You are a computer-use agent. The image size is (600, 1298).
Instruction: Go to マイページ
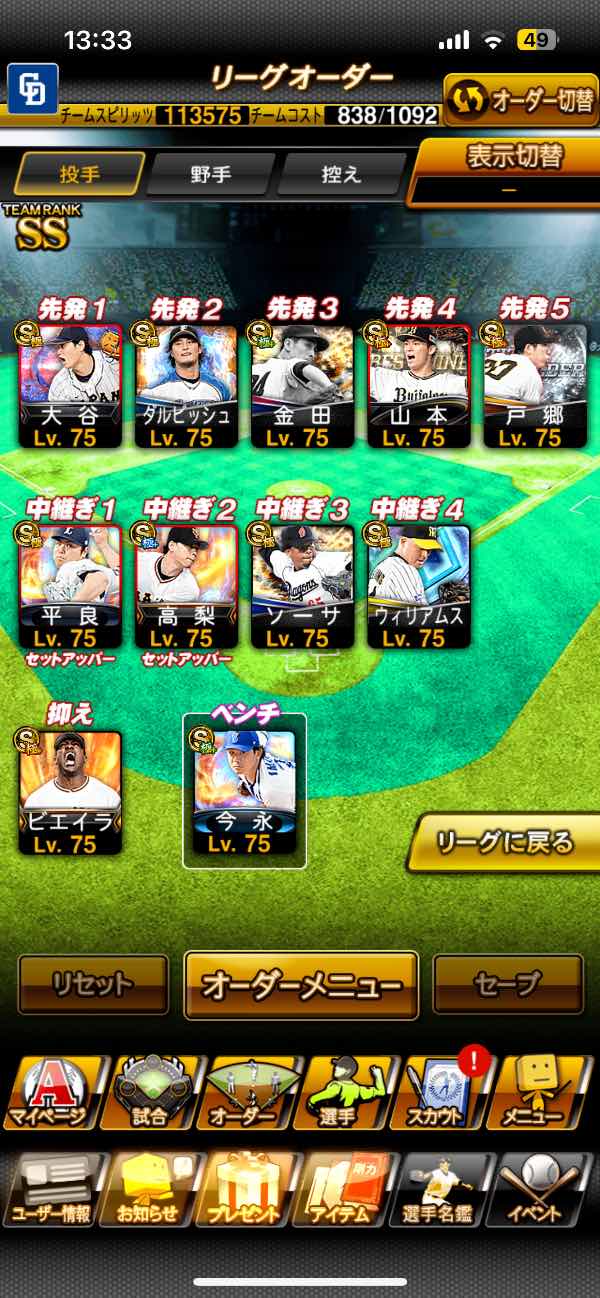tap(50, 1092)
